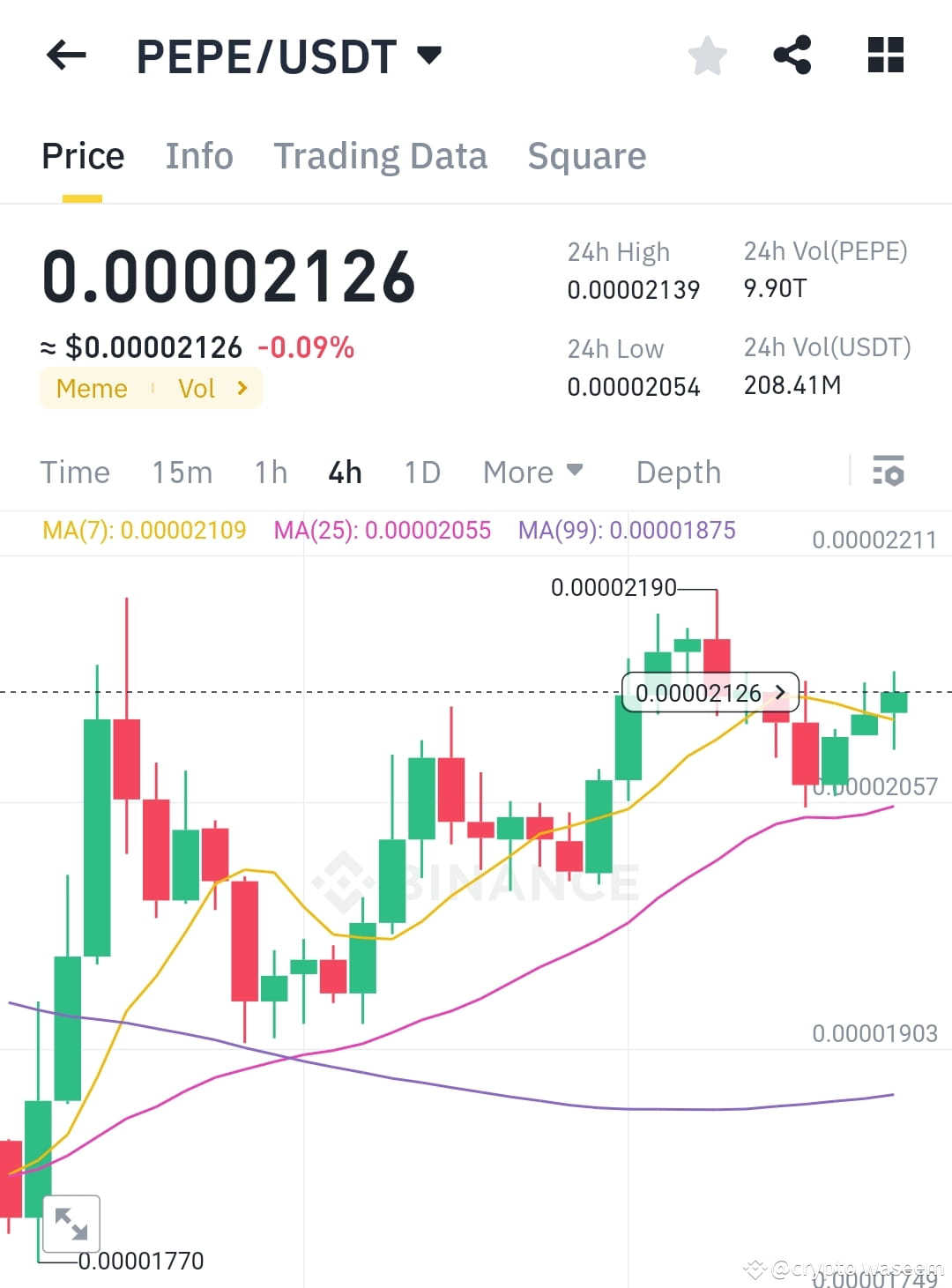This screenshot has width=952, height=1288.
Task: Toggle the MA(25) indicator legend
Action: point(383,530)
